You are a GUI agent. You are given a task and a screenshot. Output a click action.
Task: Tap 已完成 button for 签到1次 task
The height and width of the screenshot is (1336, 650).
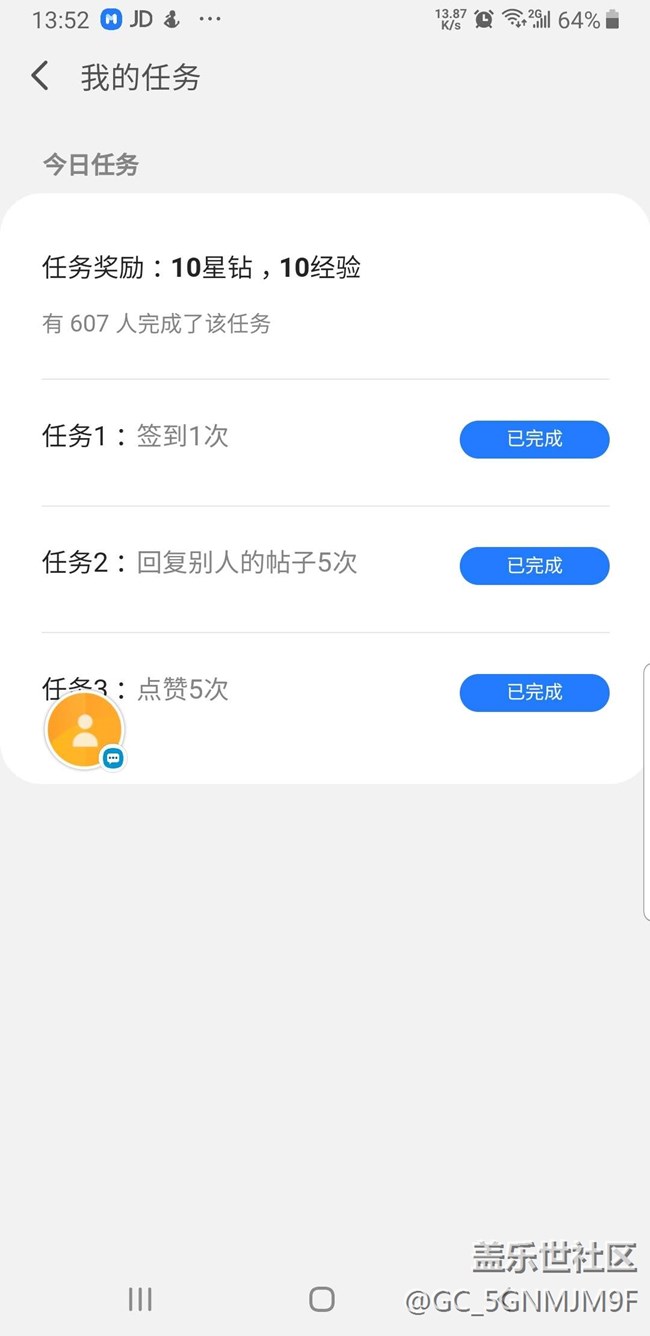click(534, 439)
